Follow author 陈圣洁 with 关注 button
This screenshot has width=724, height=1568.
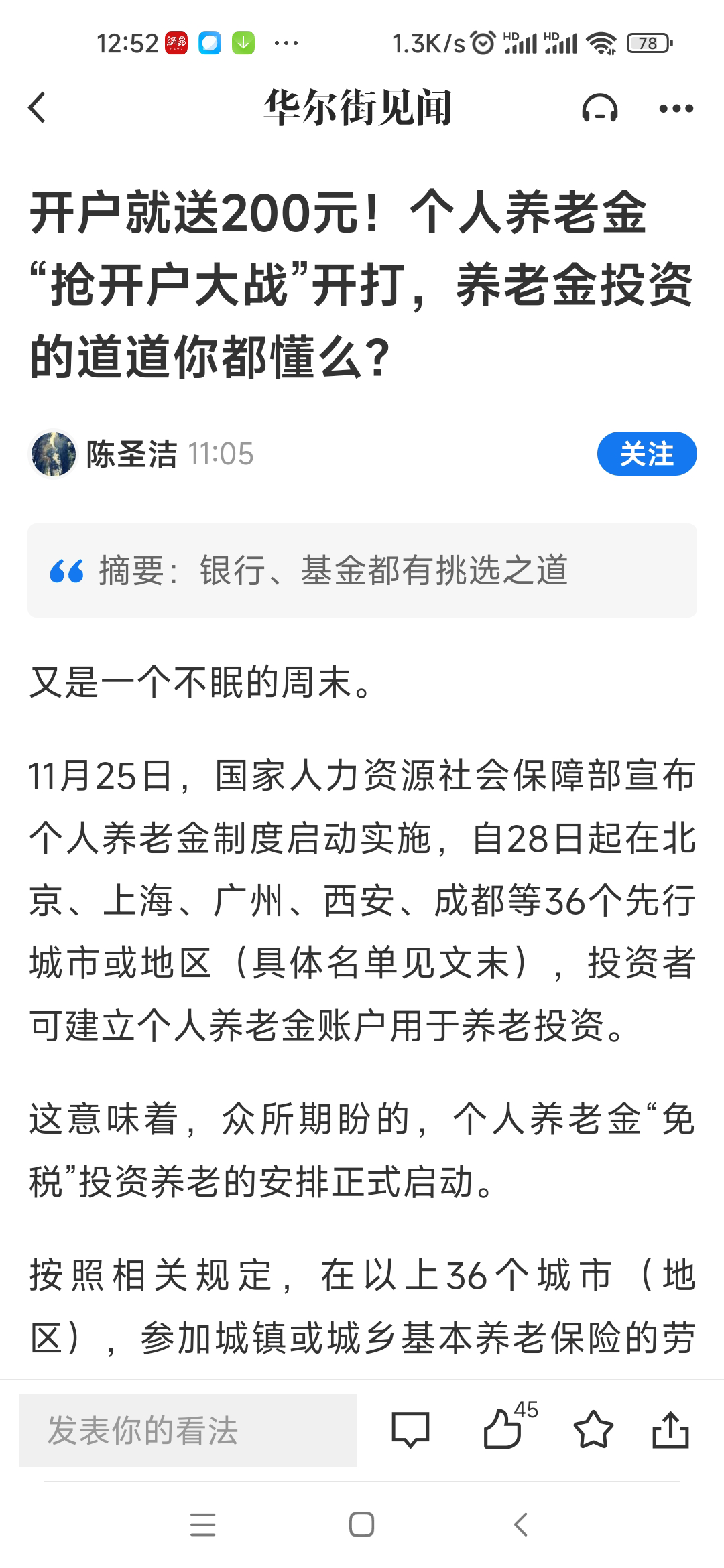(x=646, y=454)
